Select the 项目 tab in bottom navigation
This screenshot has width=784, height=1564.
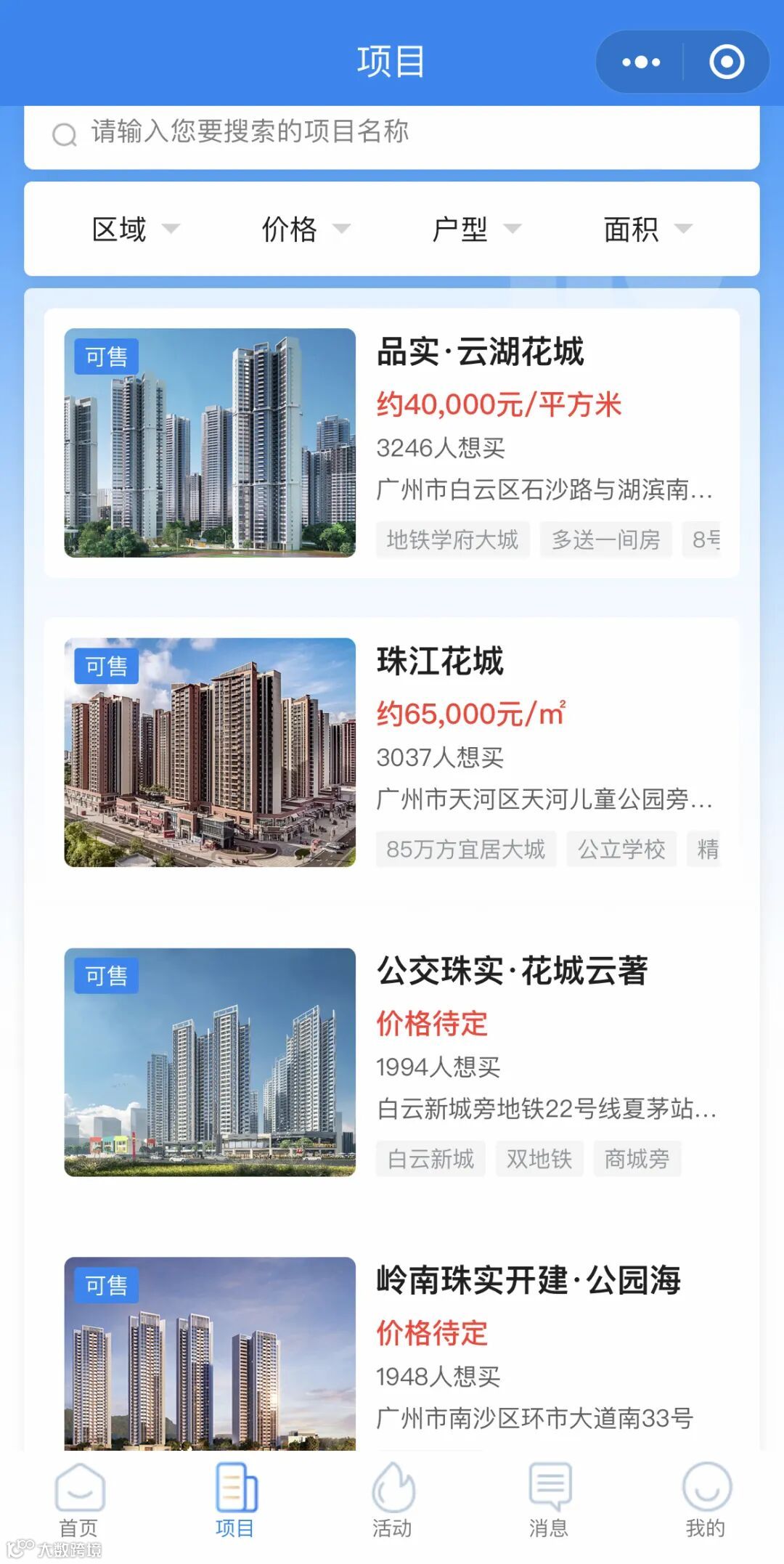[235, 1500]
